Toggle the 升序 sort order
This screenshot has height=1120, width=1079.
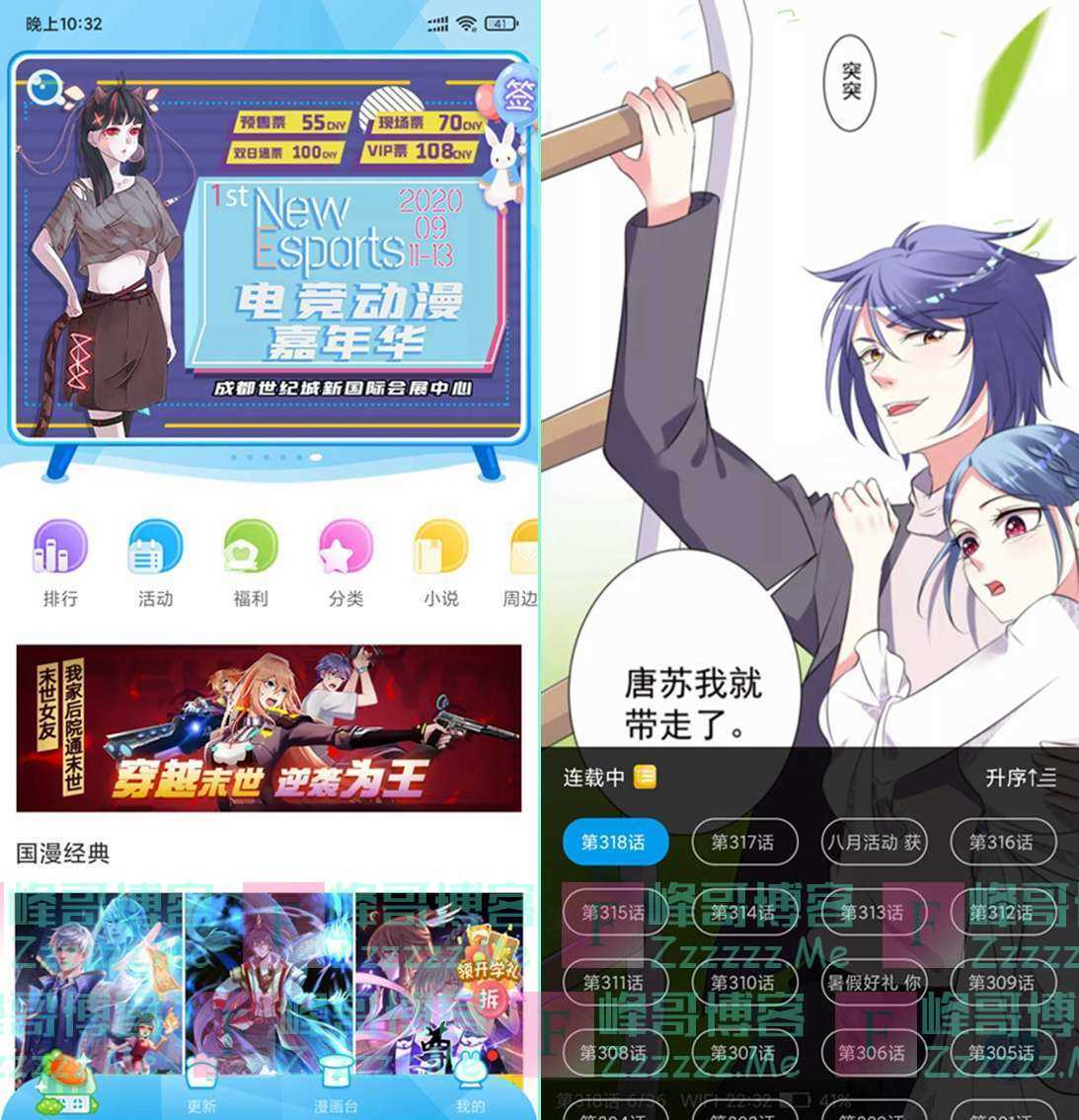(1020, 778)
